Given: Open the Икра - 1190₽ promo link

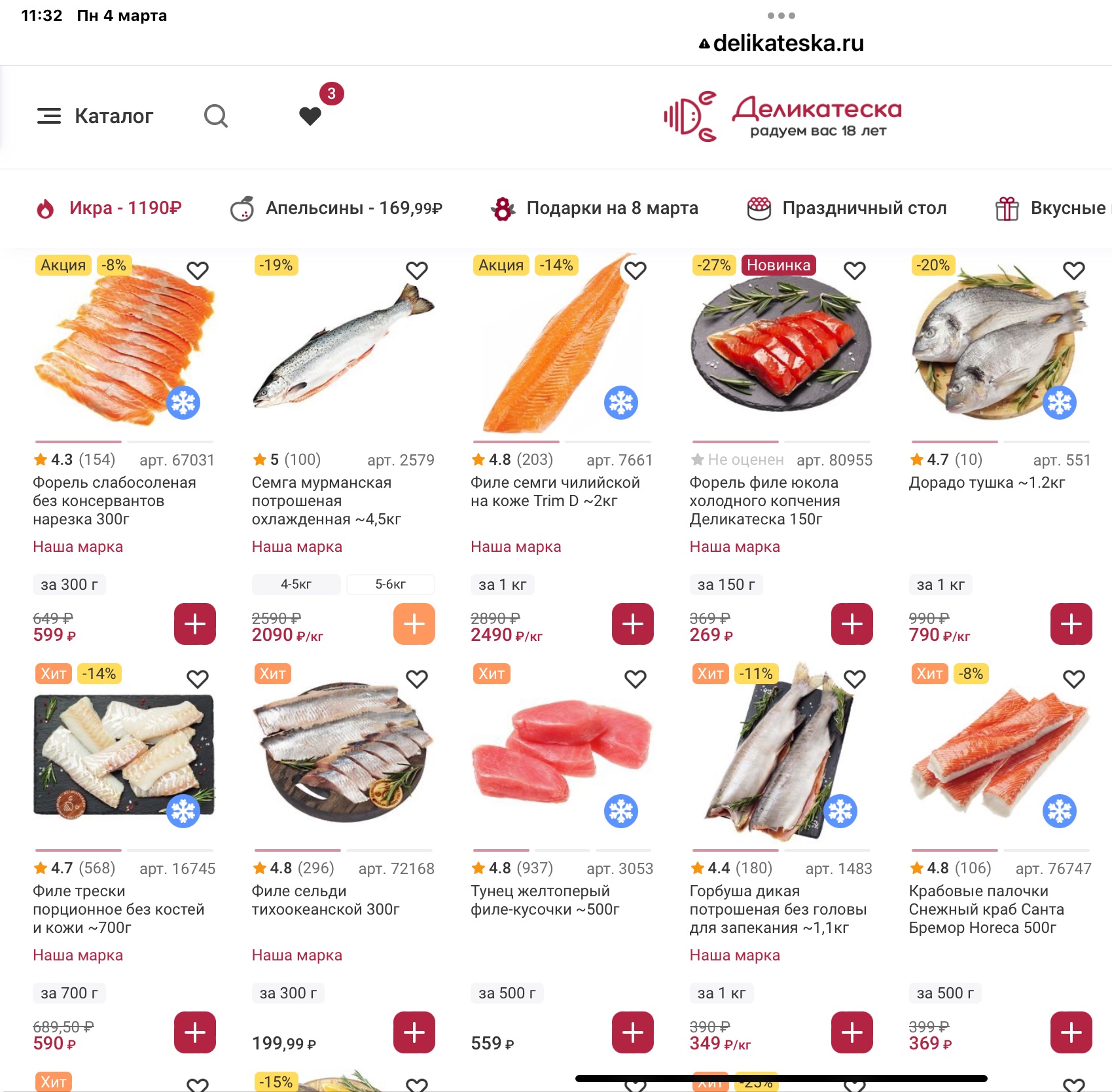Looking at the screenshot, I should click(109, 208).
